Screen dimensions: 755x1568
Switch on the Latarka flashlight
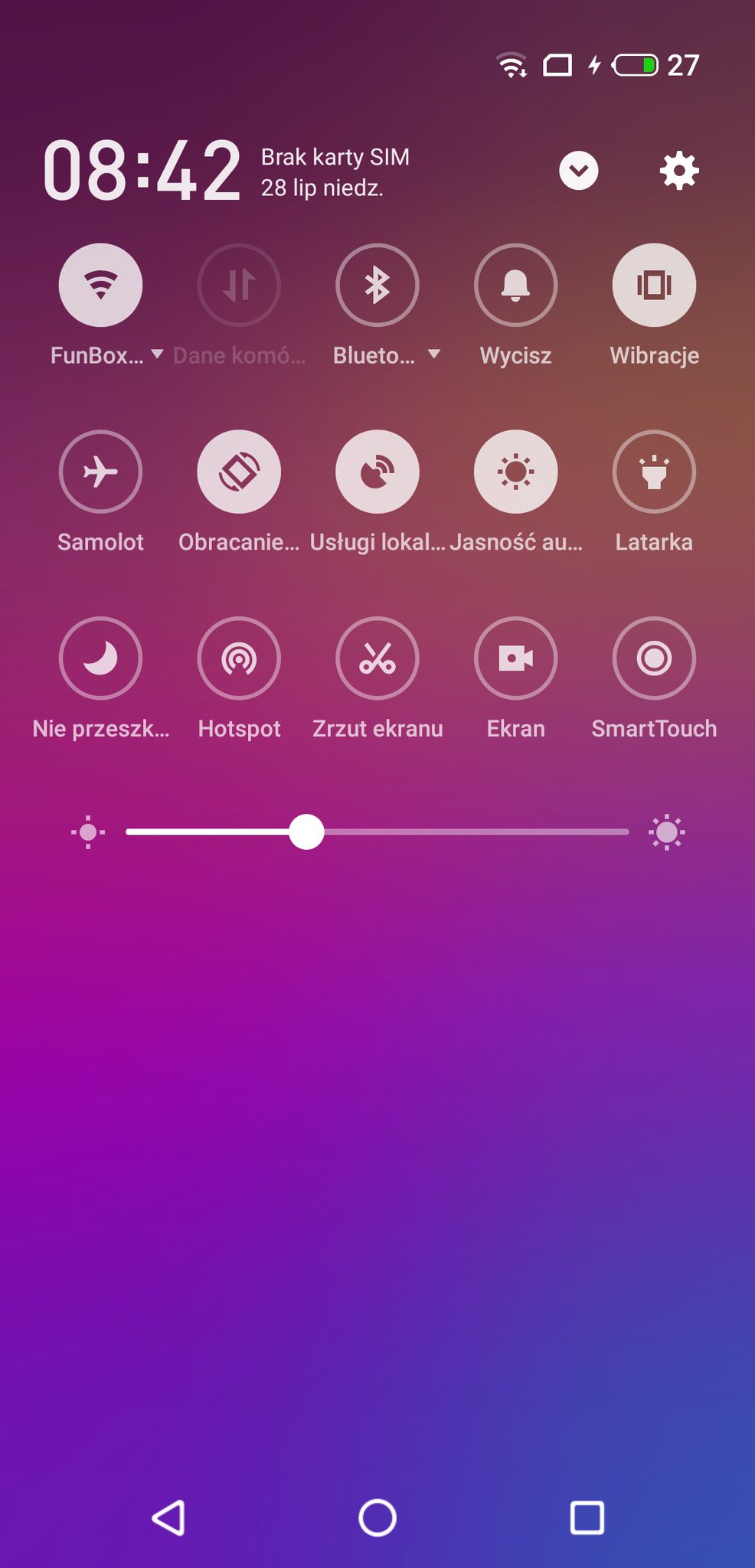tap(654, 472)
